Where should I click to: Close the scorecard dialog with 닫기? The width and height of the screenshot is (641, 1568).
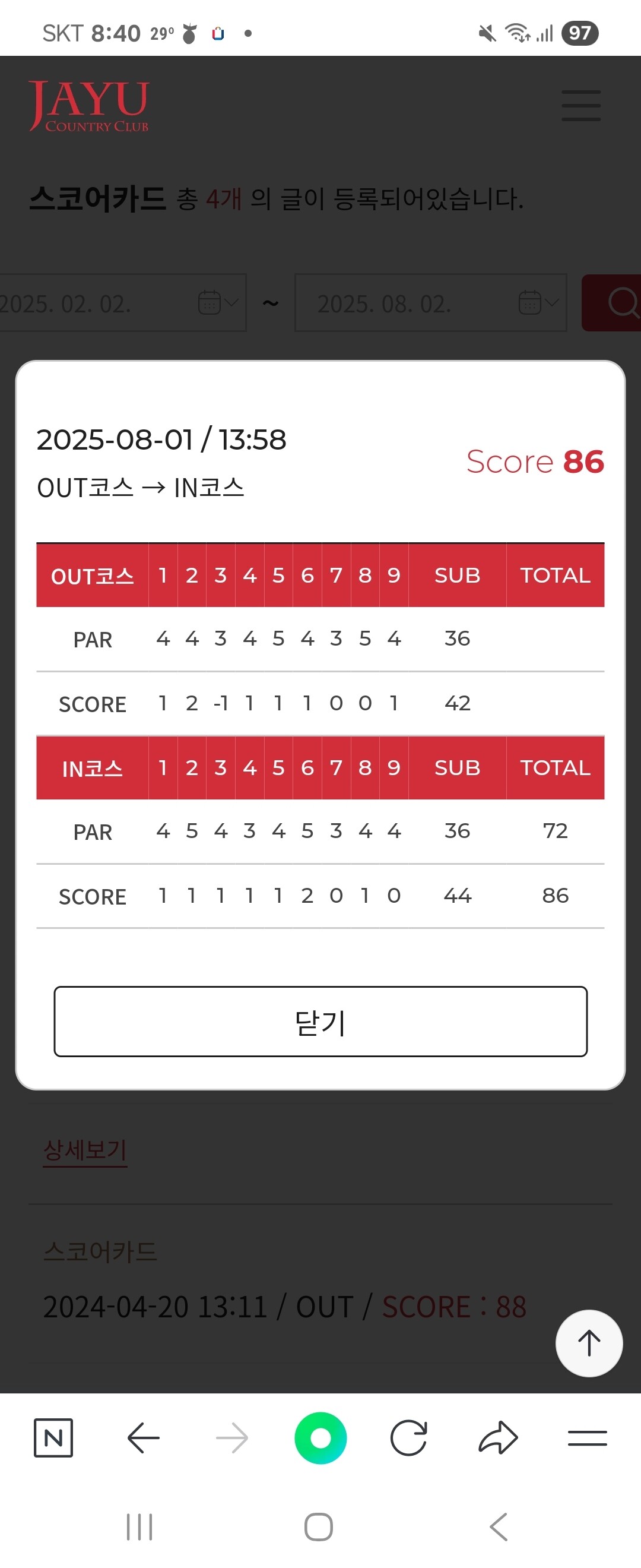click(x=320, y=1022)
